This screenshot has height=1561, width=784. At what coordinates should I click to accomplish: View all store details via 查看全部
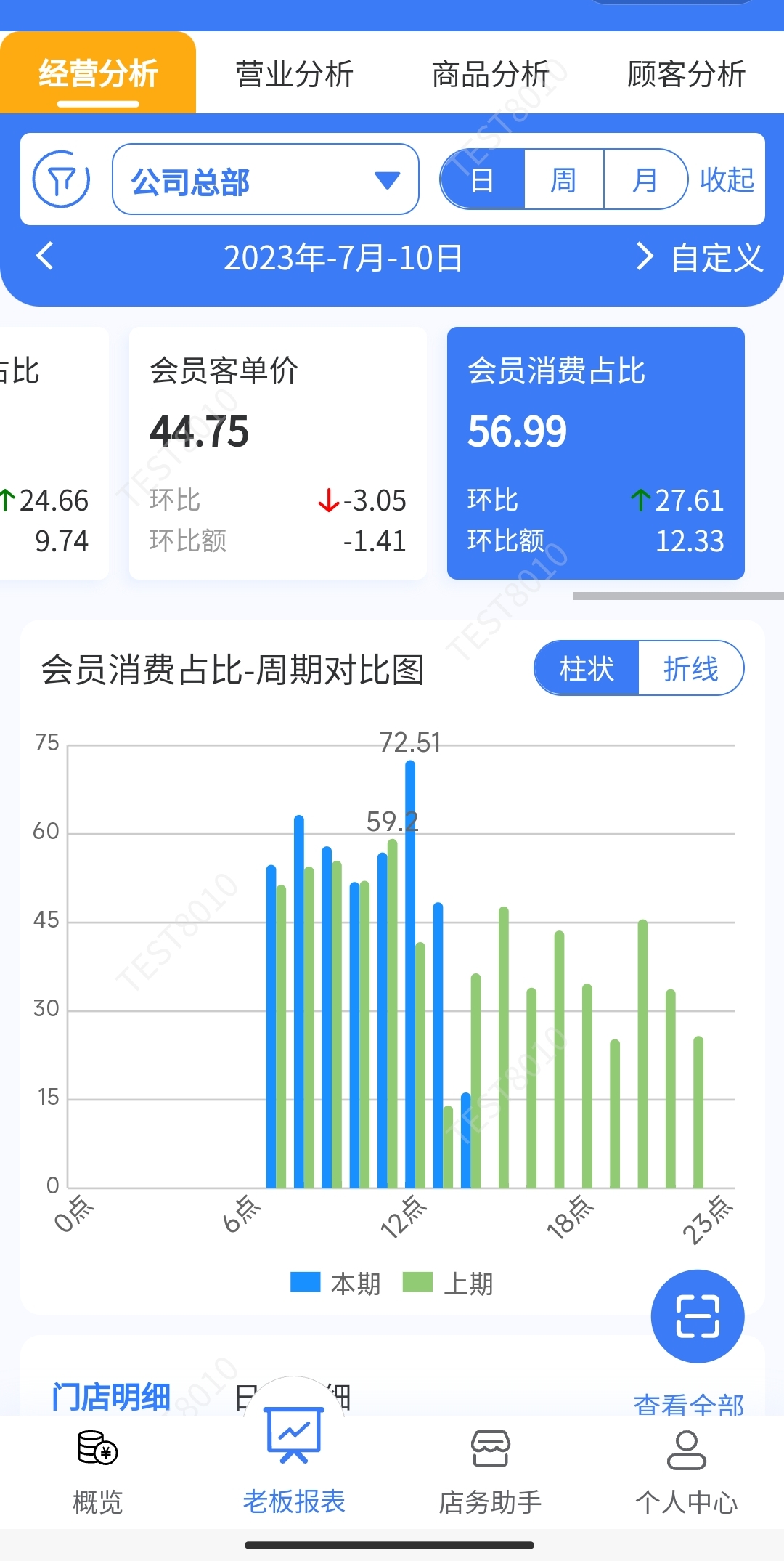(688, 1405)
